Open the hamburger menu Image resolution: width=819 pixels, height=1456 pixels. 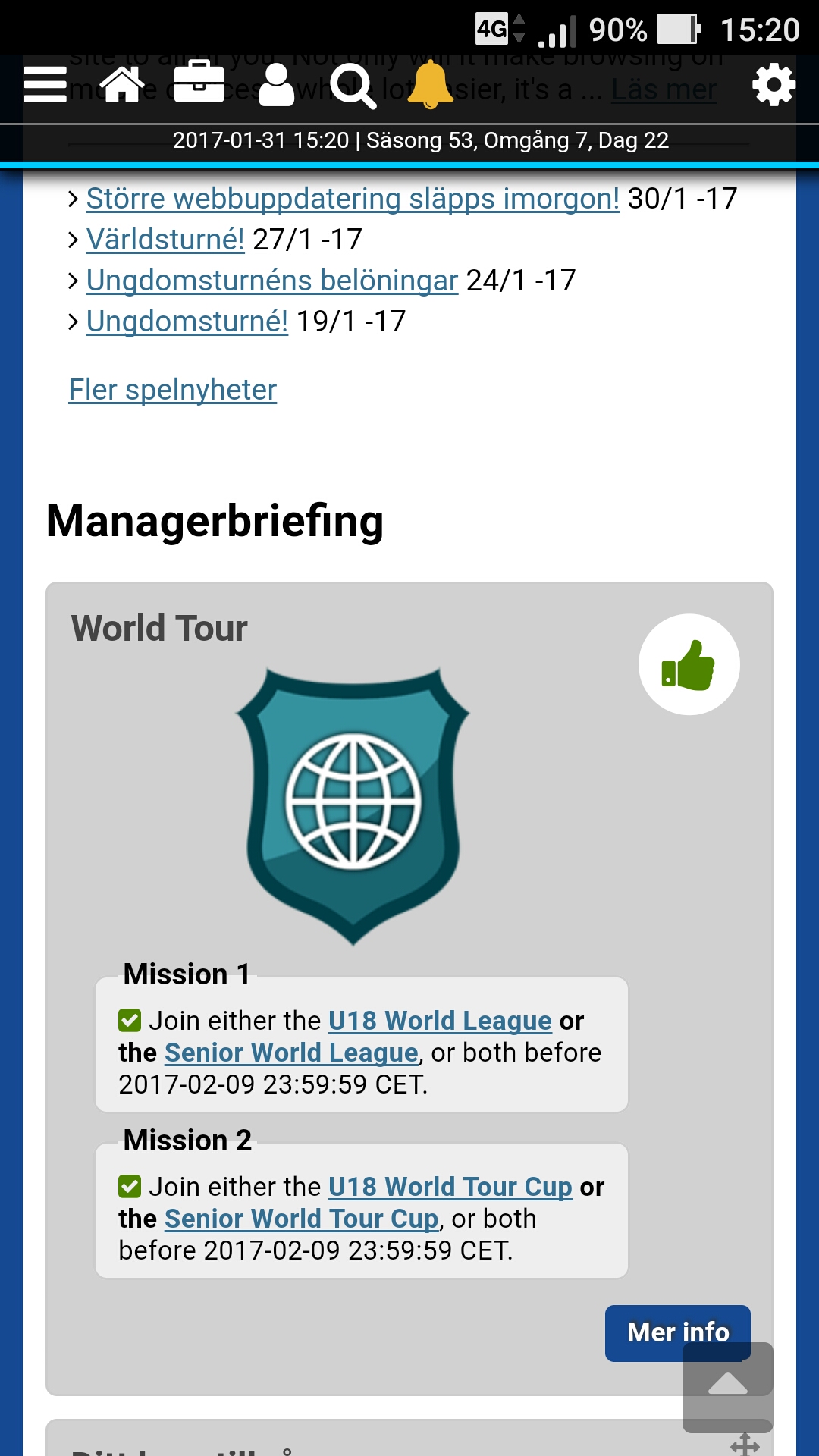point(45,84)
